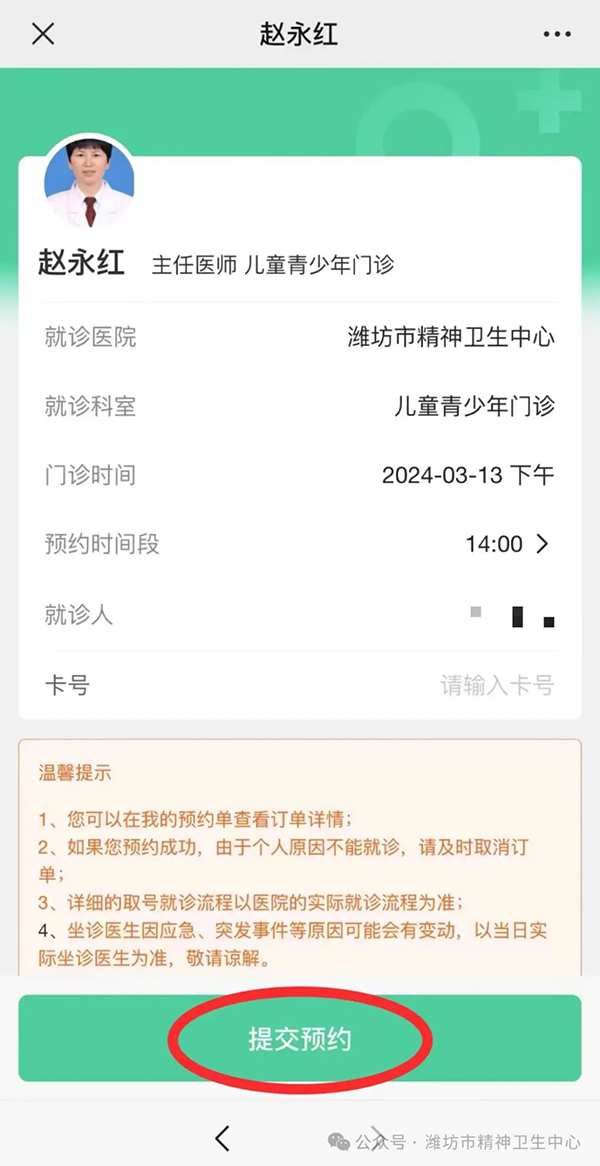The width and height of the screenshot is (600, 1166).
Task: Close the page with the X icon
Action: click(x=42, y=33)
